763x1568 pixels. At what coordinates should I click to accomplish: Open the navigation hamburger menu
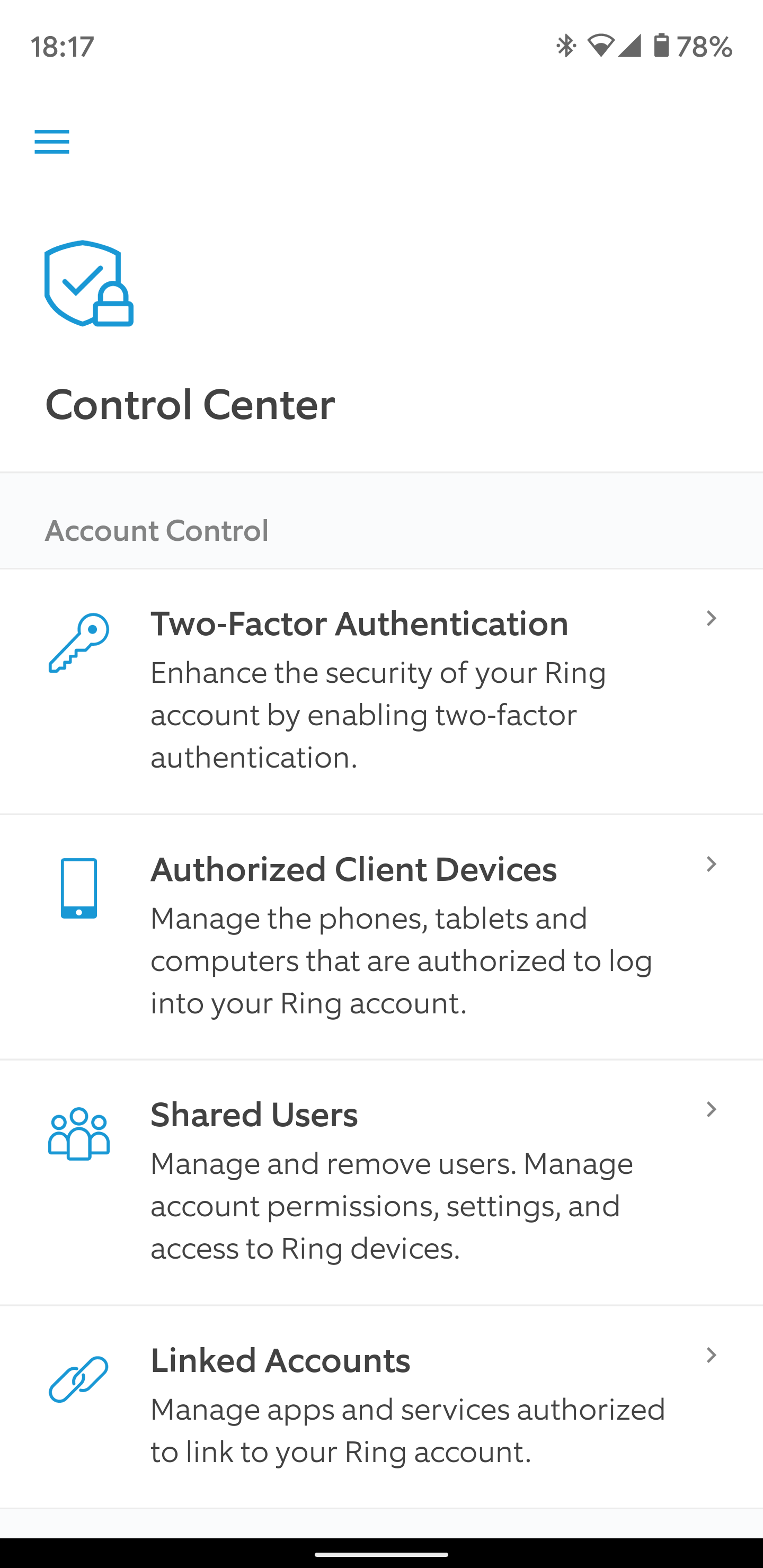point(52,142)
